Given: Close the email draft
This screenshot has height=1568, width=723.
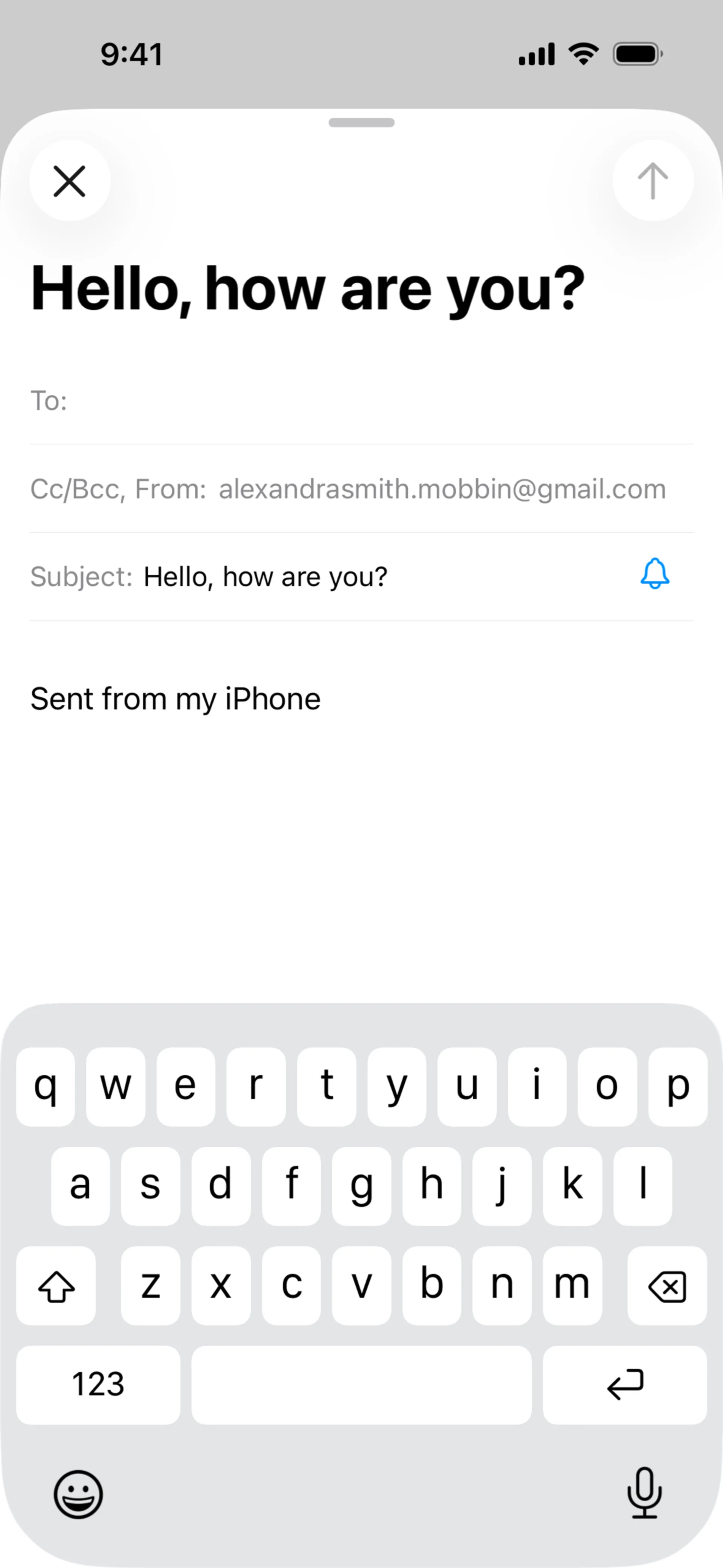Looking at the screenshot, I should coord(69,181).
